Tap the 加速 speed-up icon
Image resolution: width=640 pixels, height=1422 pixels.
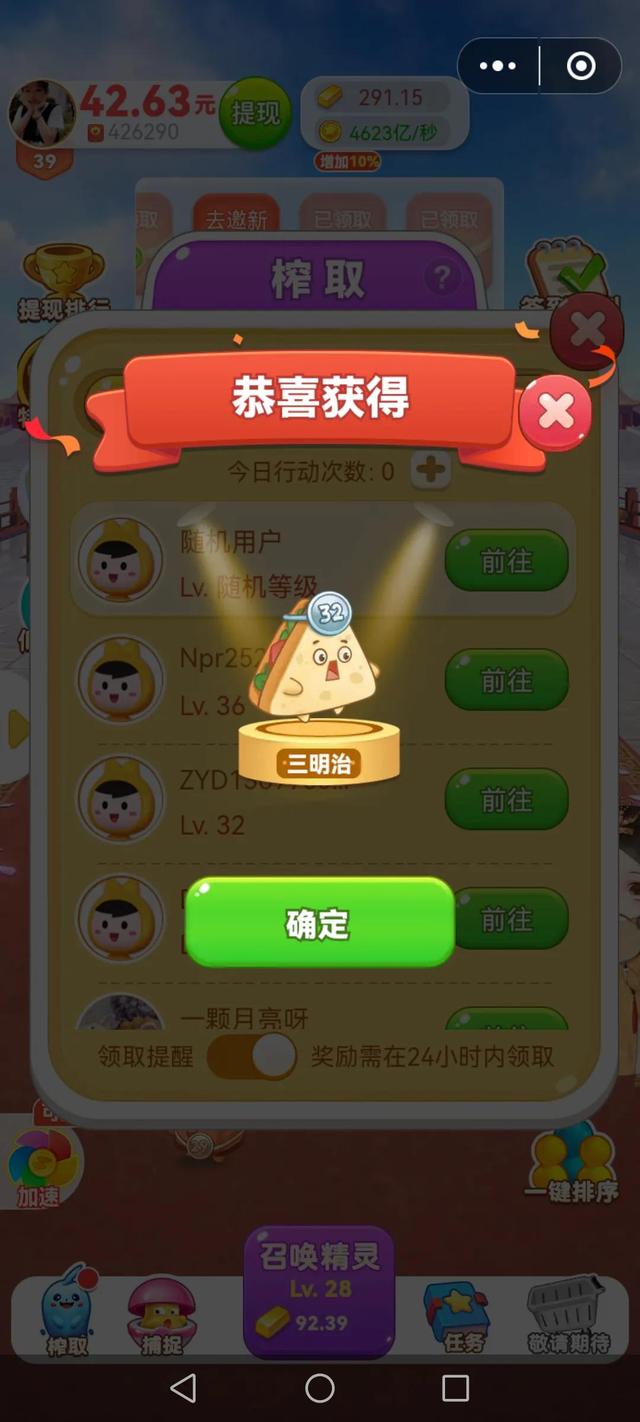click(40, 1167)
